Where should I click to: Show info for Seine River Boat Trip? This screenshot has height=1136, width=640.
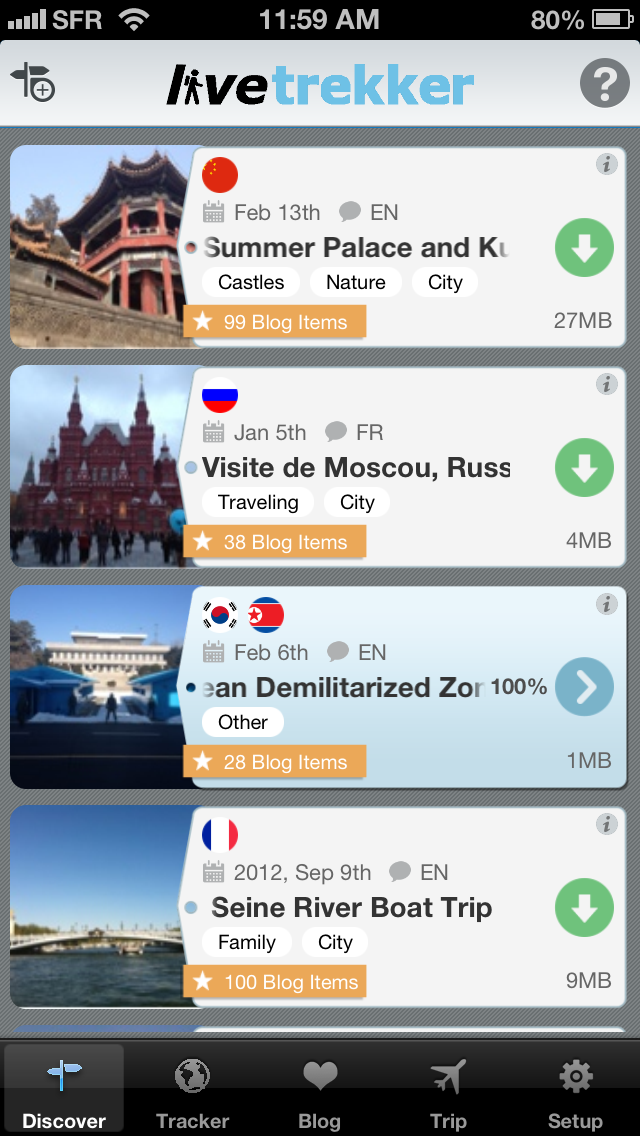607,824
